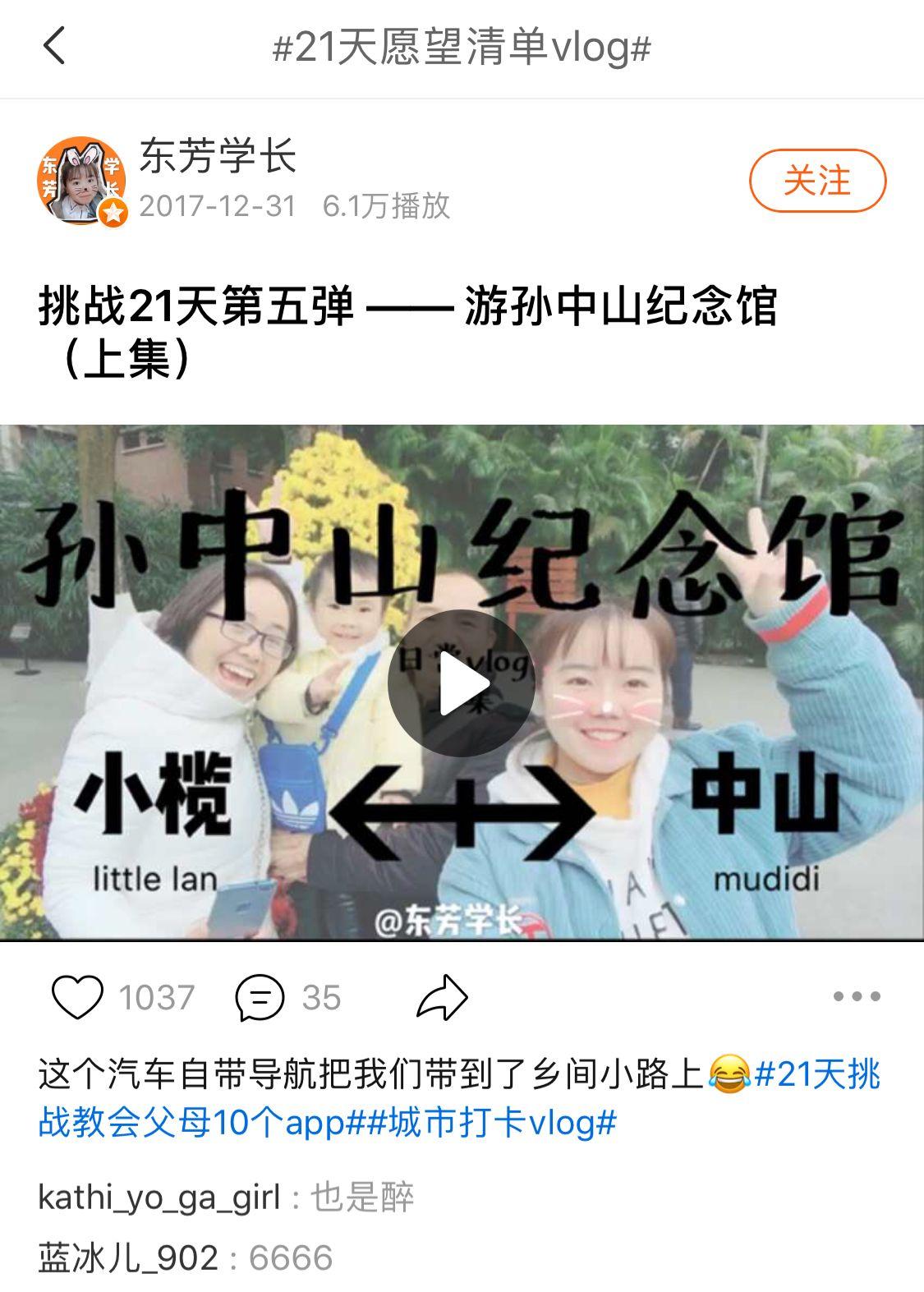Open commenter kathi_yo_ga_girl's profile
This screenshot has height=1292, width=924.
click(x=159, y=1198)
